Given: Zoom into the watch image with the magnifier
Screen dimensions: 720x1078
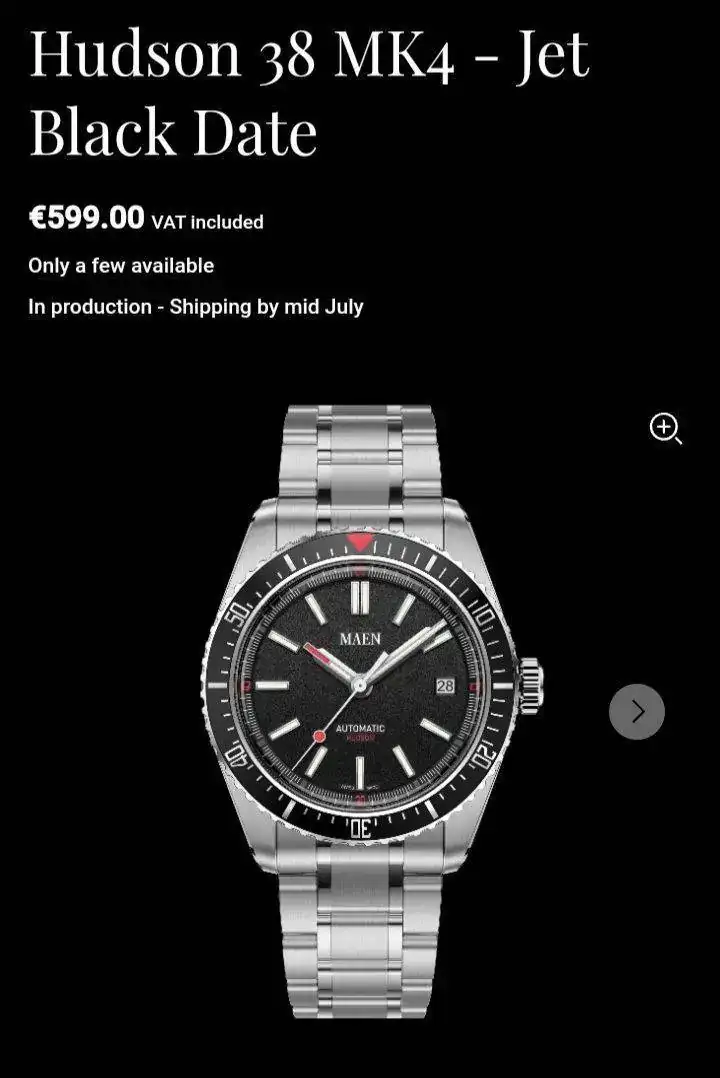Looking at the screenshot, I should 665,428.
